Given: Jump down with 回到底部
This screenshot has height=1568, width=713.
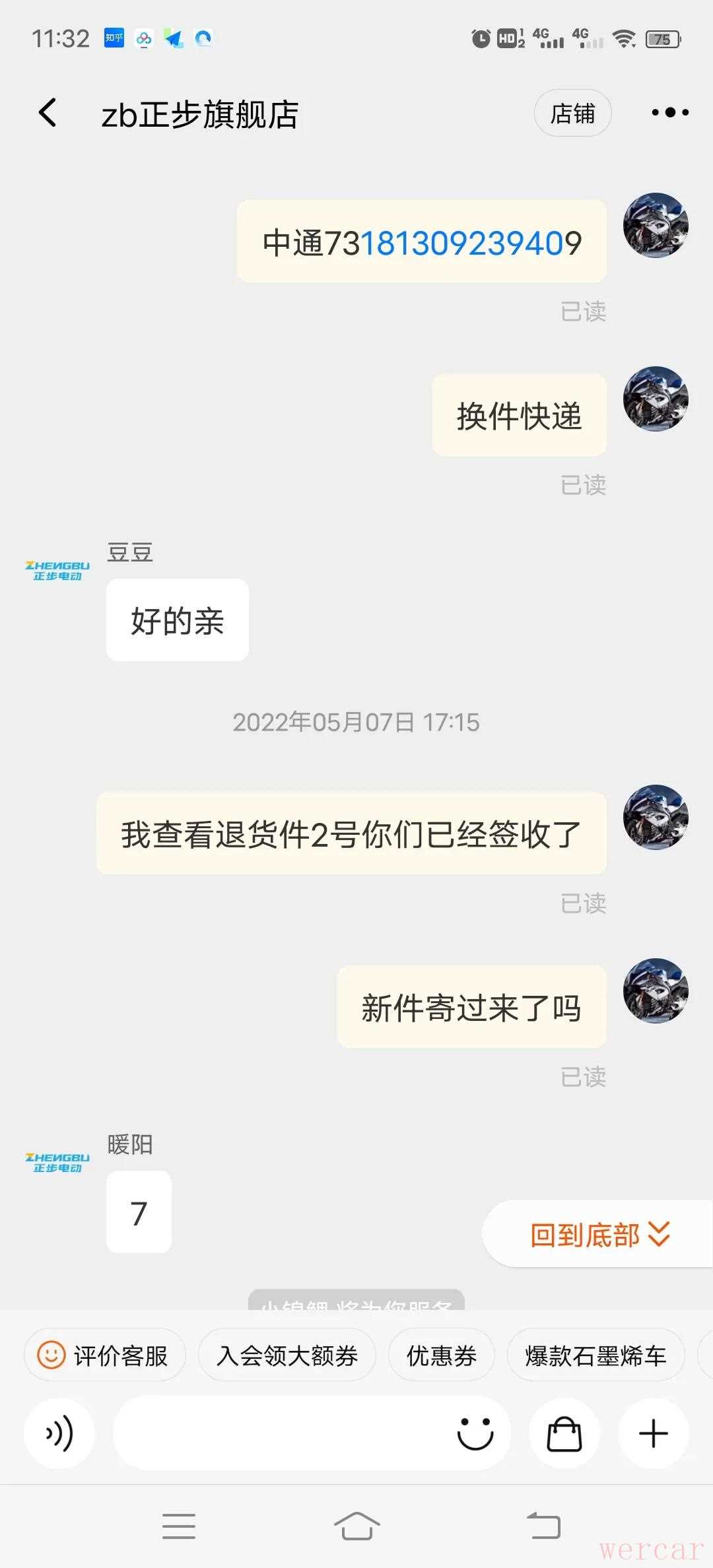Looking at the screenshot, I should coord(599,1234).
